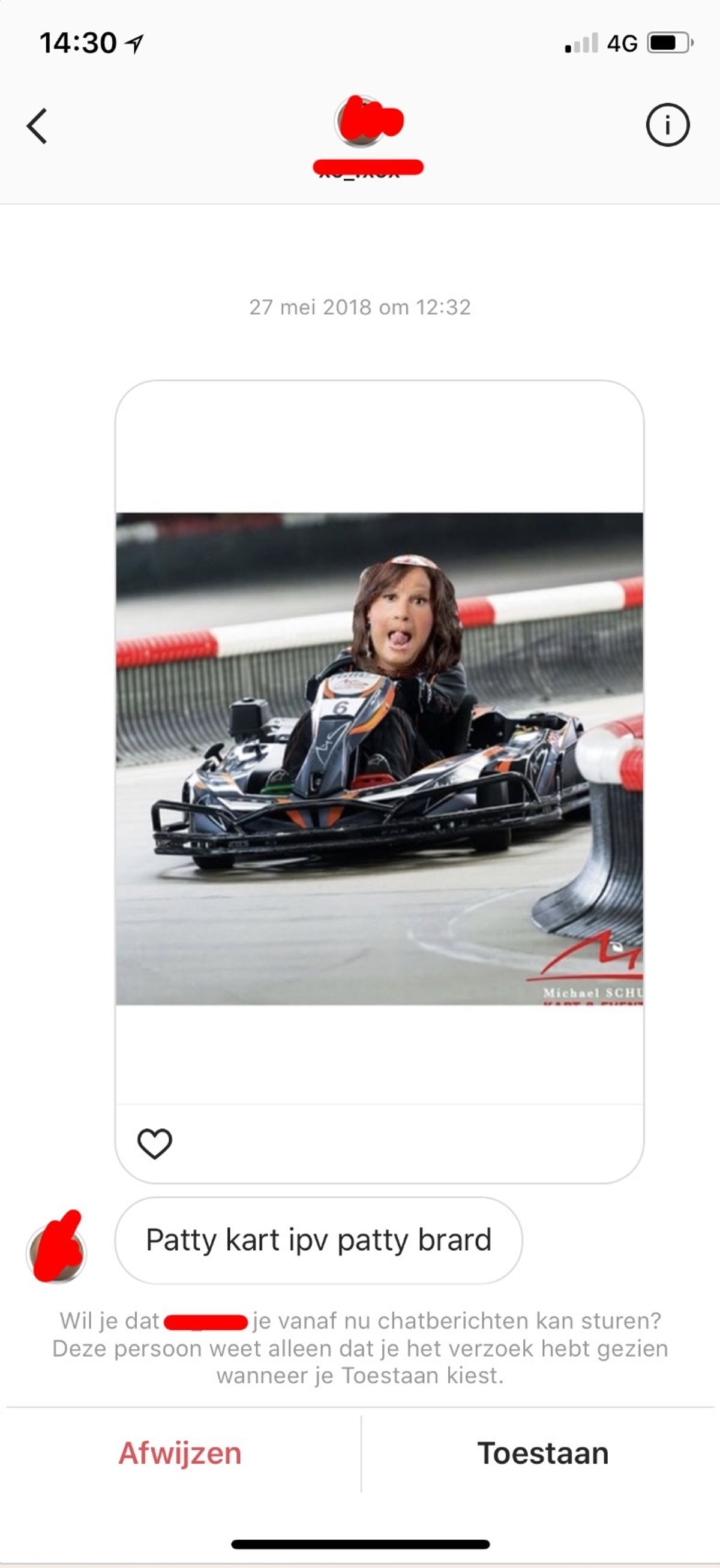
Task: Open the shared kart post
Action: tap(379, 758)
